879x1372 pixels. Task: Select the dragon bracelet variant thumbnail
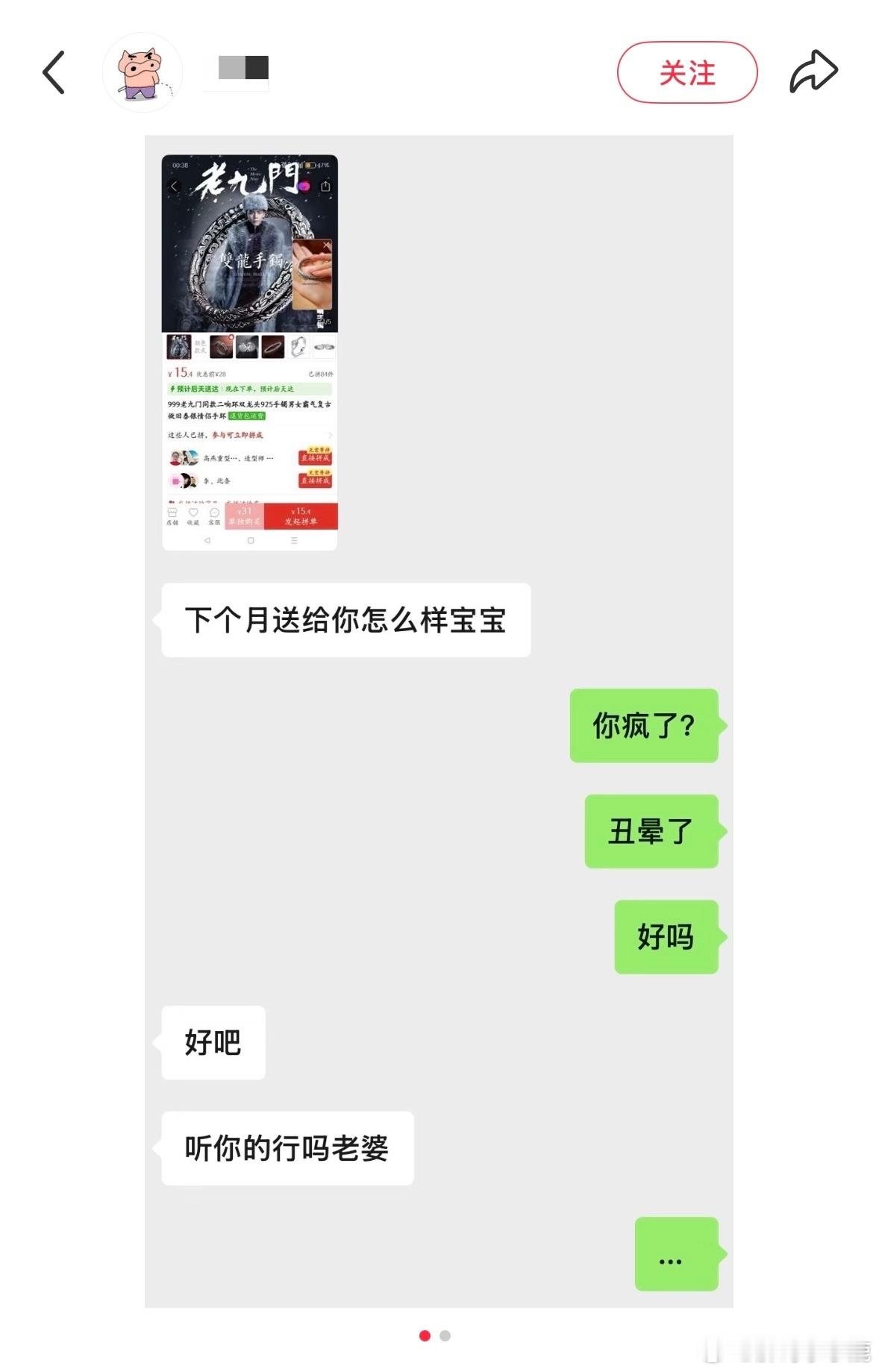pyautogui.click(x=221, y=347)
